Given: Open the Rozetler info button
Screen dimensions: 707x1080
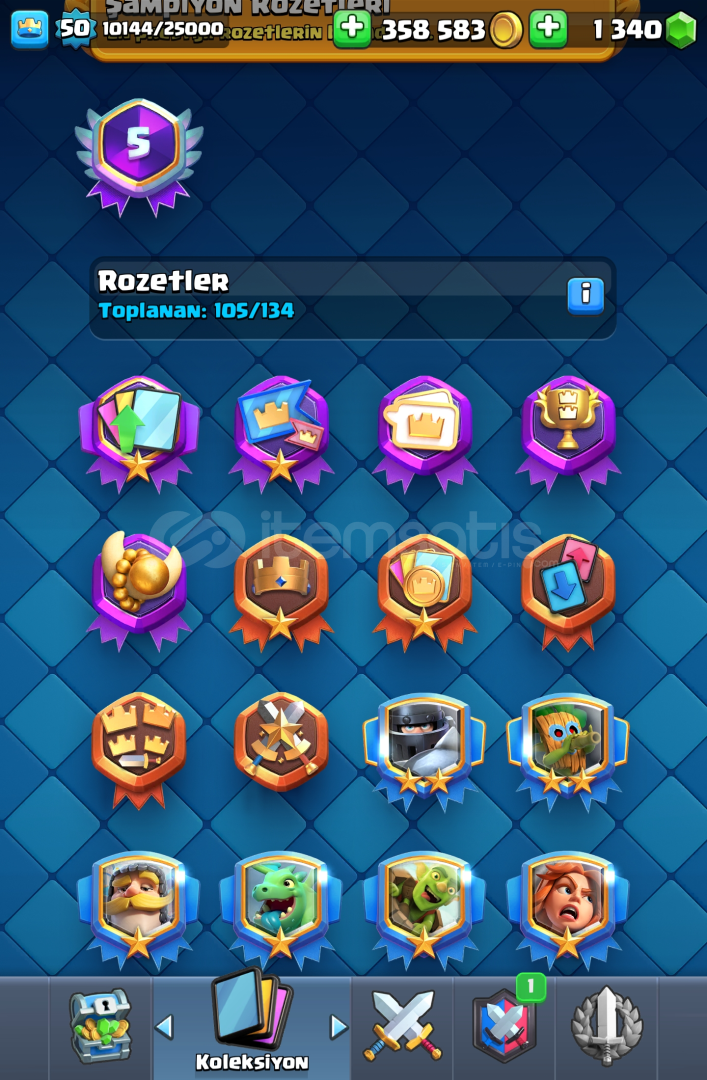Looking at the screenshot, I should pyautogui.click(x=585, y=295).
